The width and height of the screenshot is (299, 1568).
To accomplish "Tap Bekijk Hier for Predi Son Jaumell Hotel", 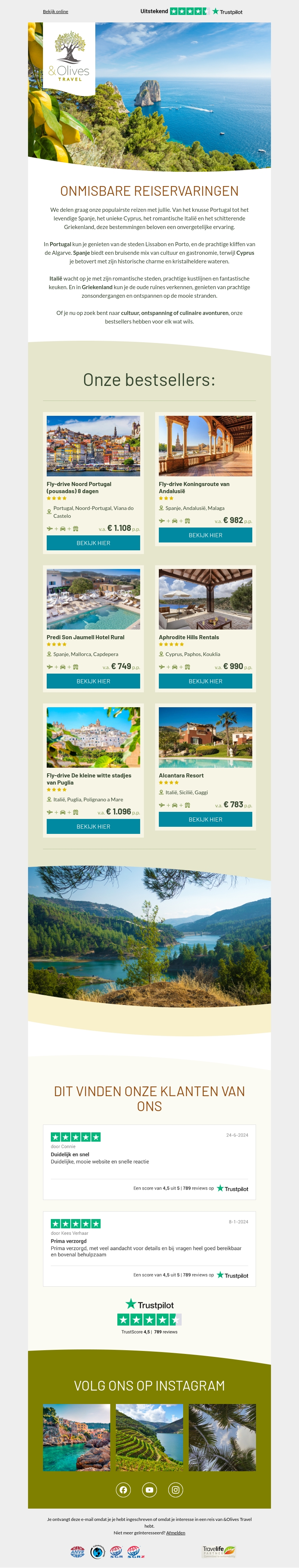I will coord(93,681).
